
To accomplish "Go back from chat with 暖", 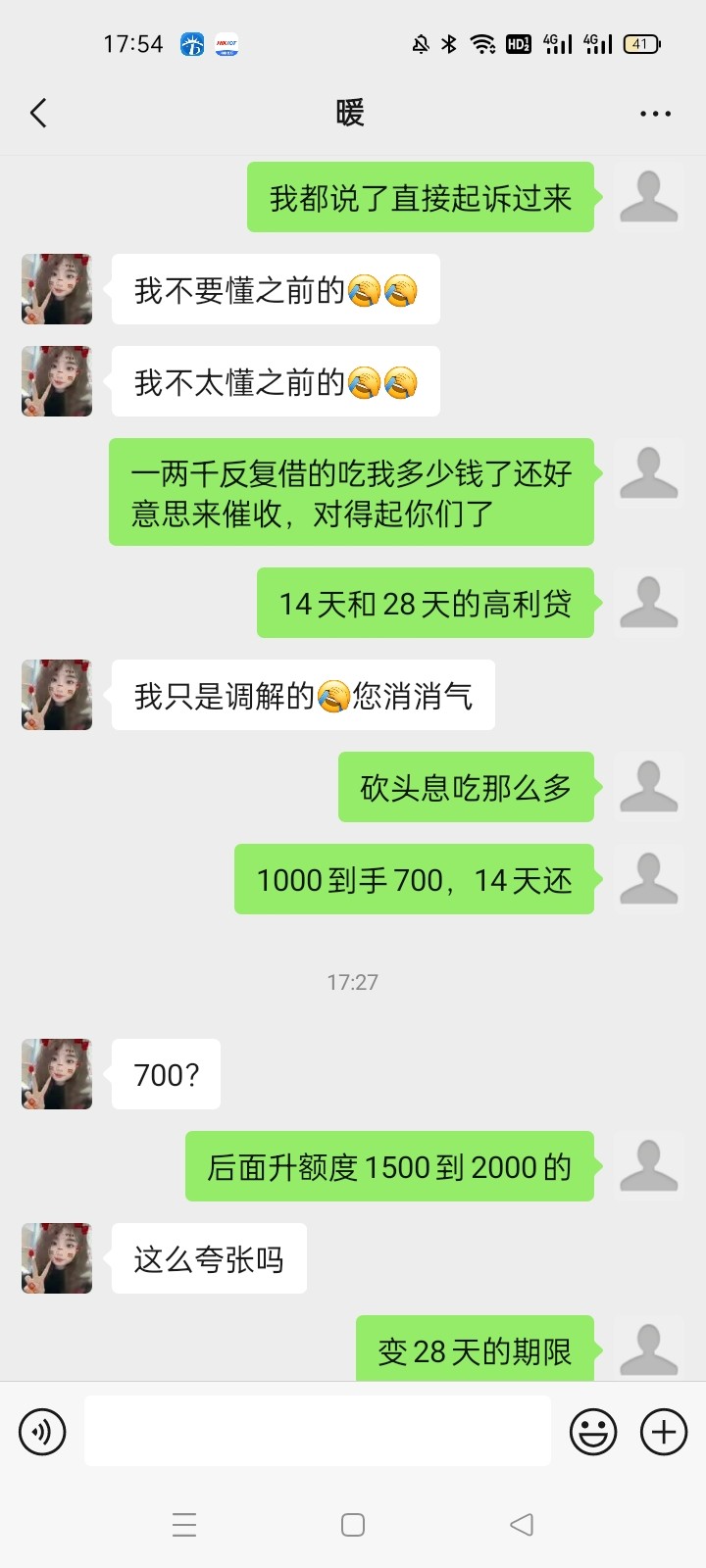I will pyautogui.click(x=39, y=114).
